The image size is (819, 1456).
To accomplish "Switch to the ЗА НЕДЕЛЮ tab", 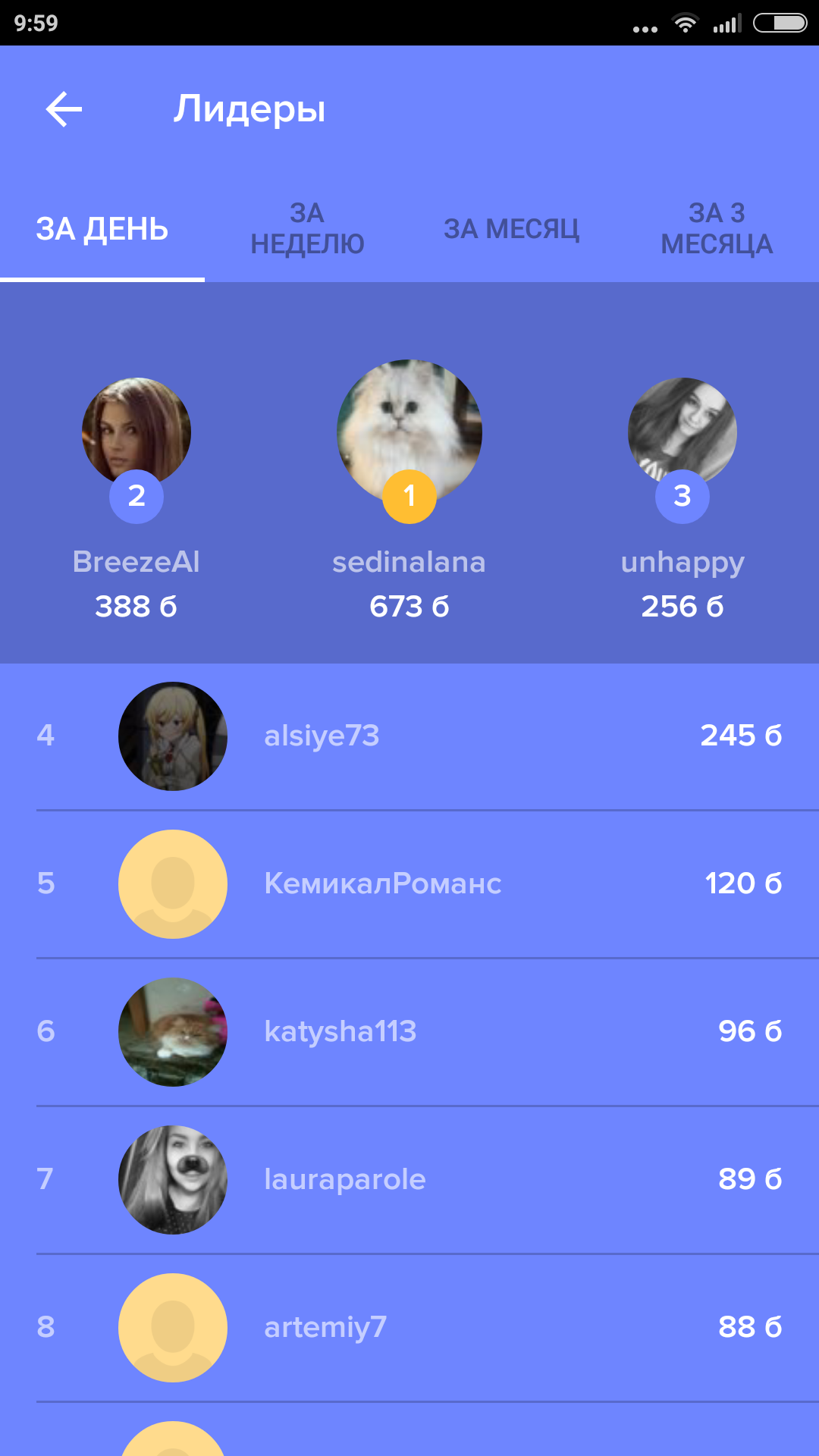I will pyautogui.click(x=307, y=229).
